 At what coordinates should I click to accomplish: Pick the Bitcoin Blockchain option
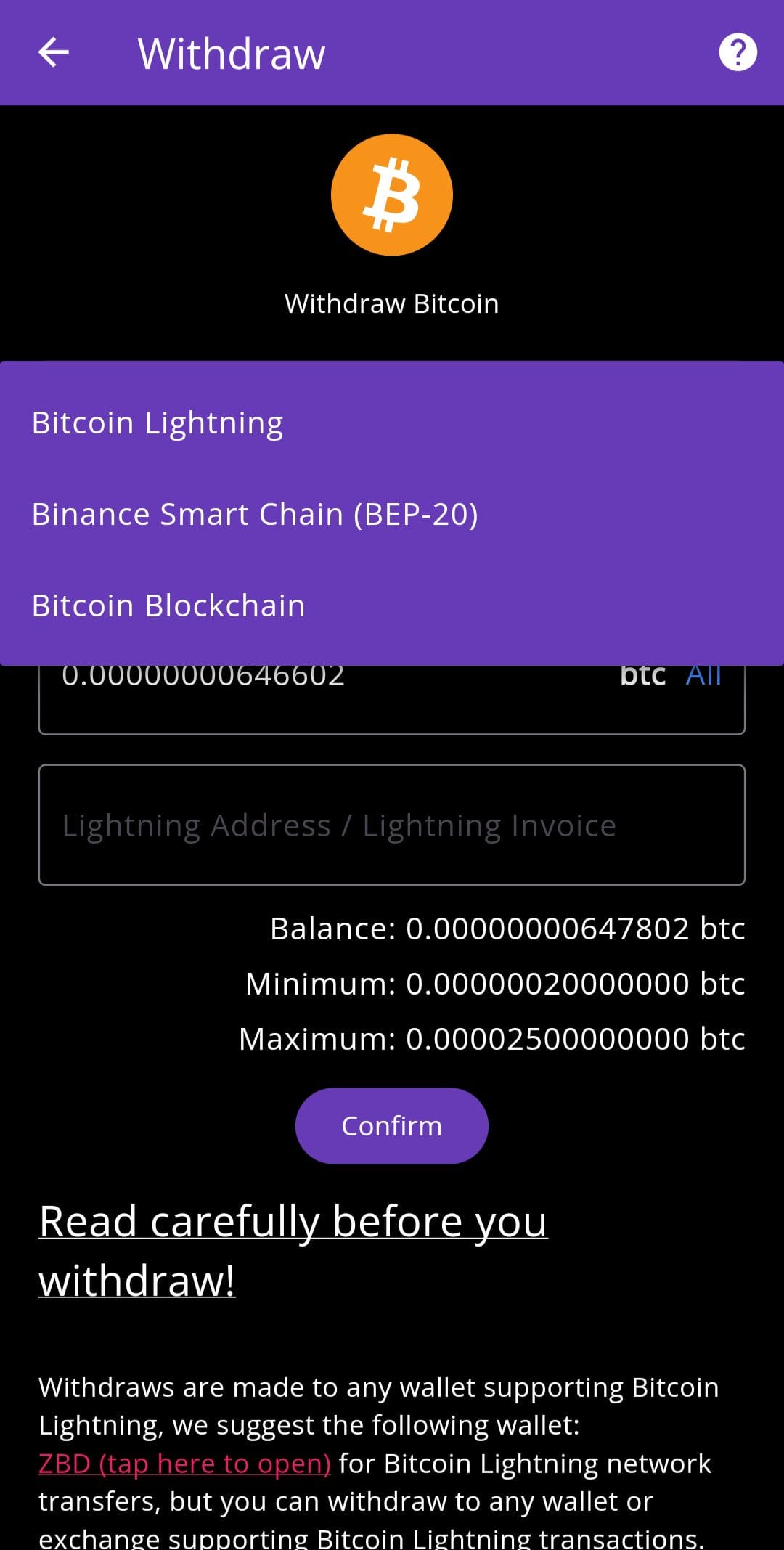(168, 605)
